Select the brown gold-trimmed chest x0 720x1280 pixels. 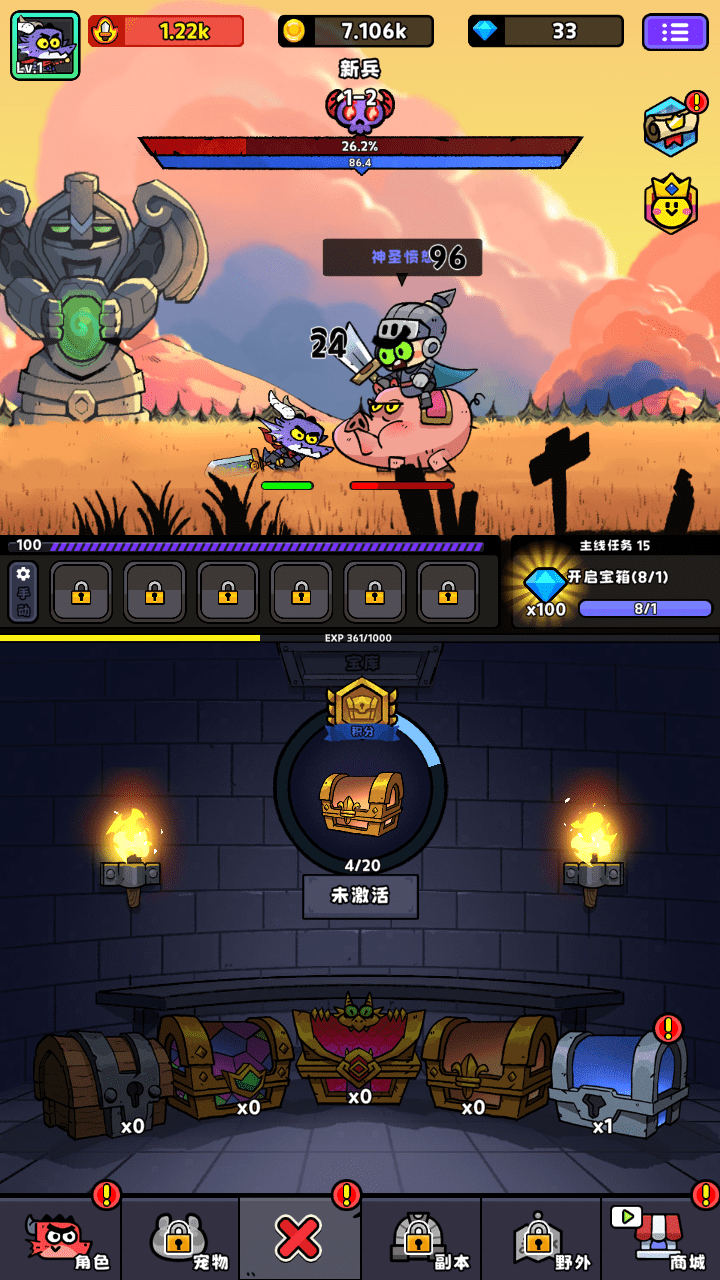click(x=488, y=1065)
